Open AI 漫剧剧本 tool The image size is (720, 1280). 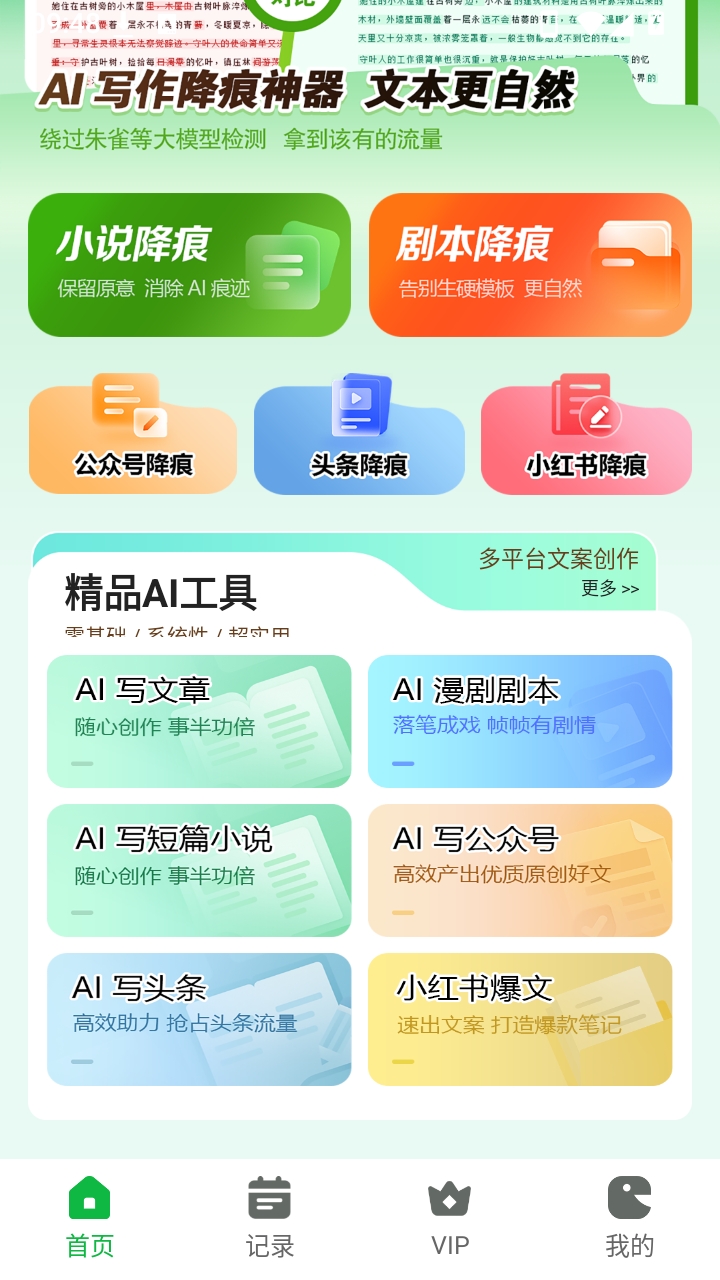coord(520,721)
